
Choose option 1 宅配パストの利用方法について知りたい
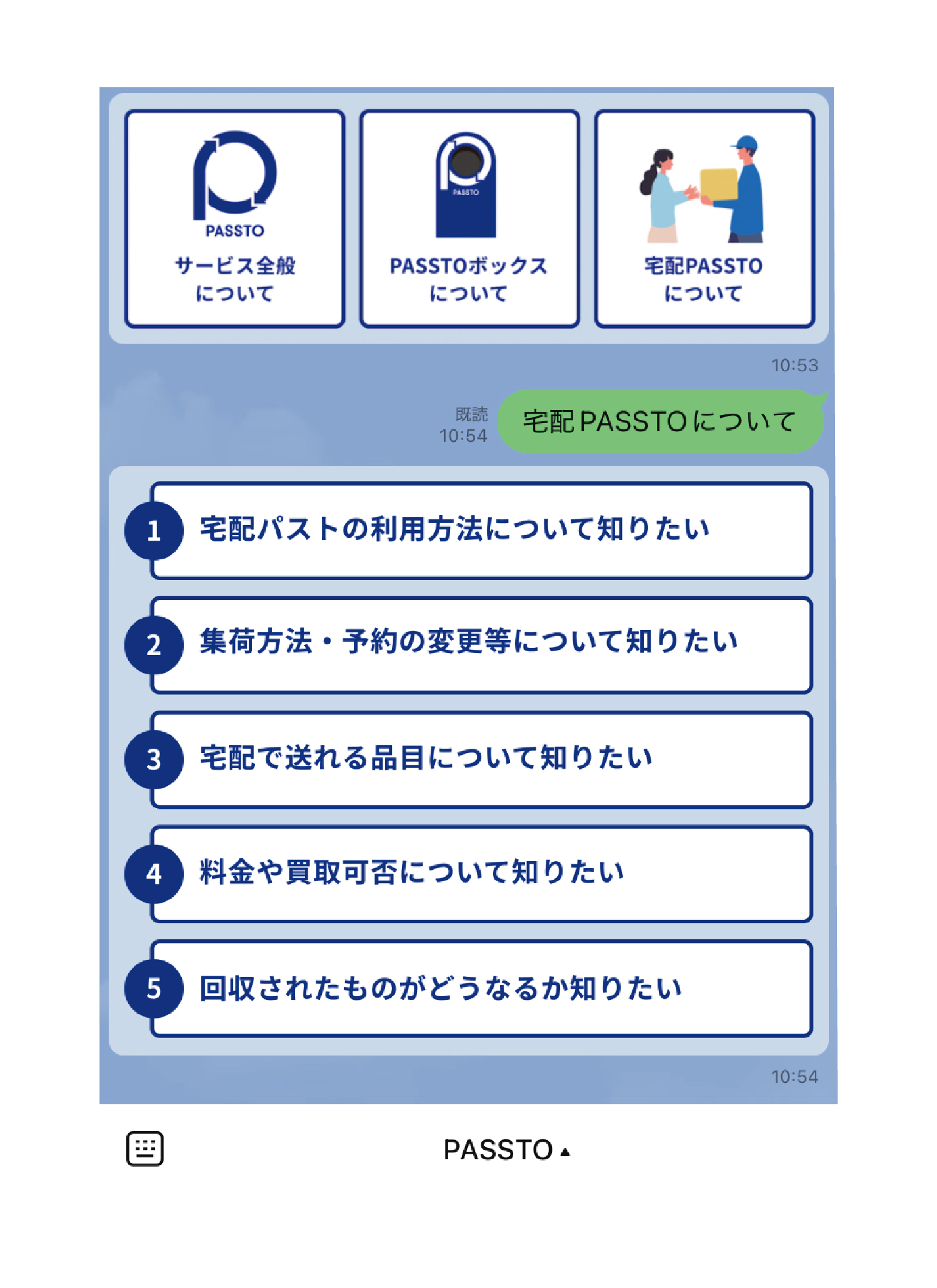coord(481,531)
